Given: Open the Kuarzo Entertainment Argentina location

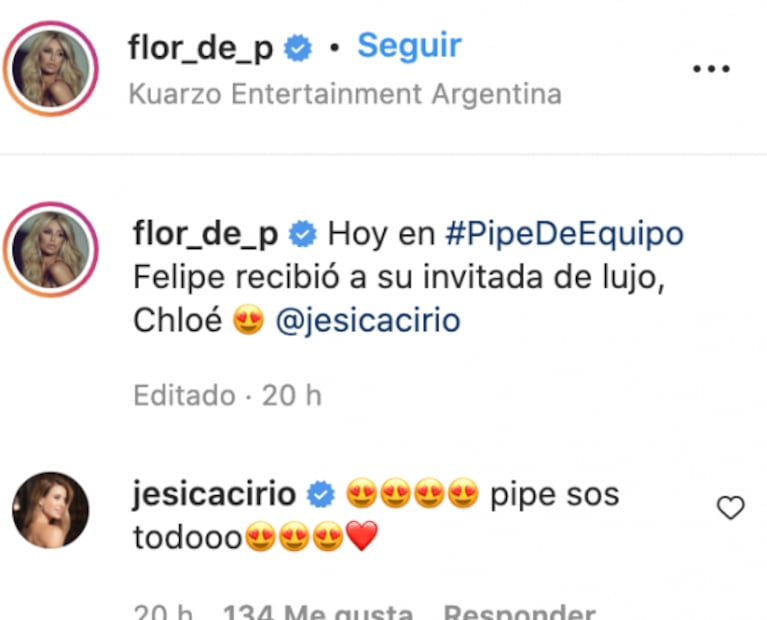Looking at the screenshot, I should coord(345,94).
